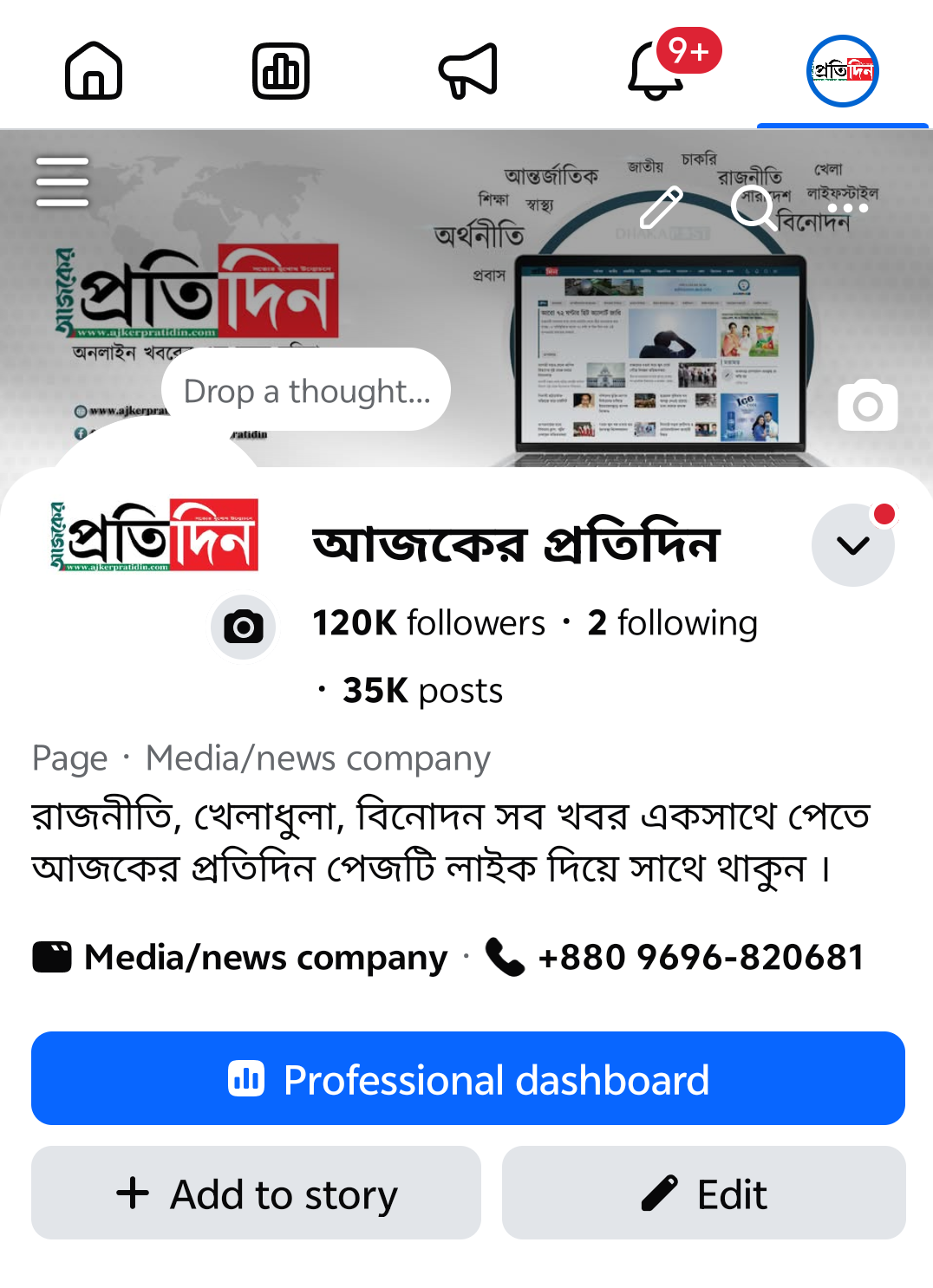Screen dimensions: 933x1288
Task: Open the ads megaphone tab
Action: (x=468, y=70)
